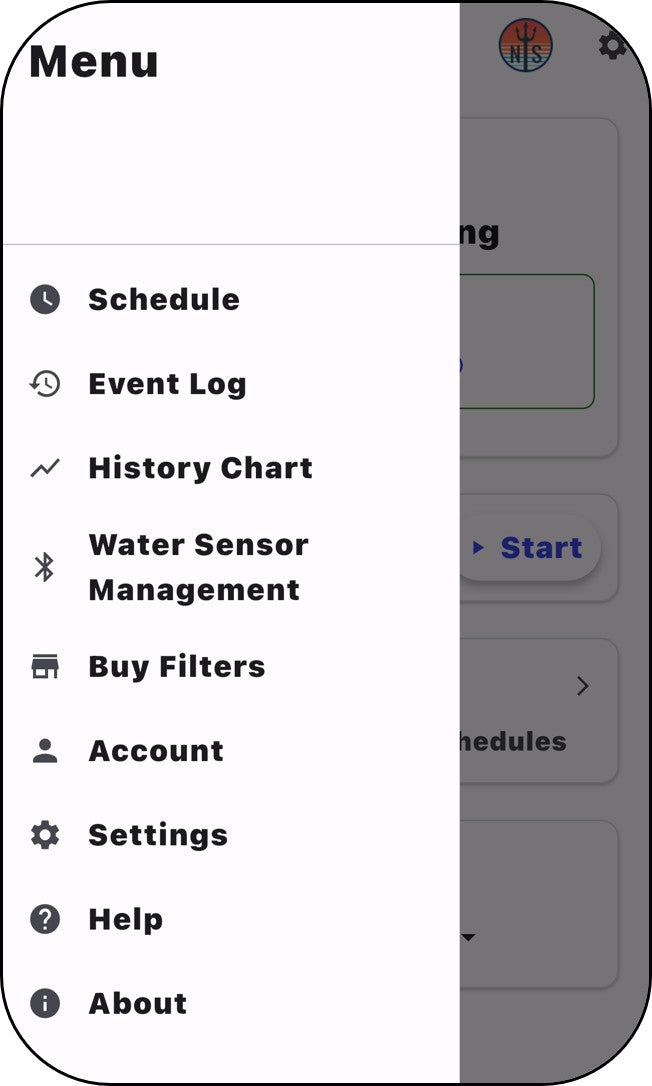Image resolution: width=652 pixels, height=1086 pixels.
Task: Open the trident profile avatar
Action: pyautogui.click(x=525, y=45)
